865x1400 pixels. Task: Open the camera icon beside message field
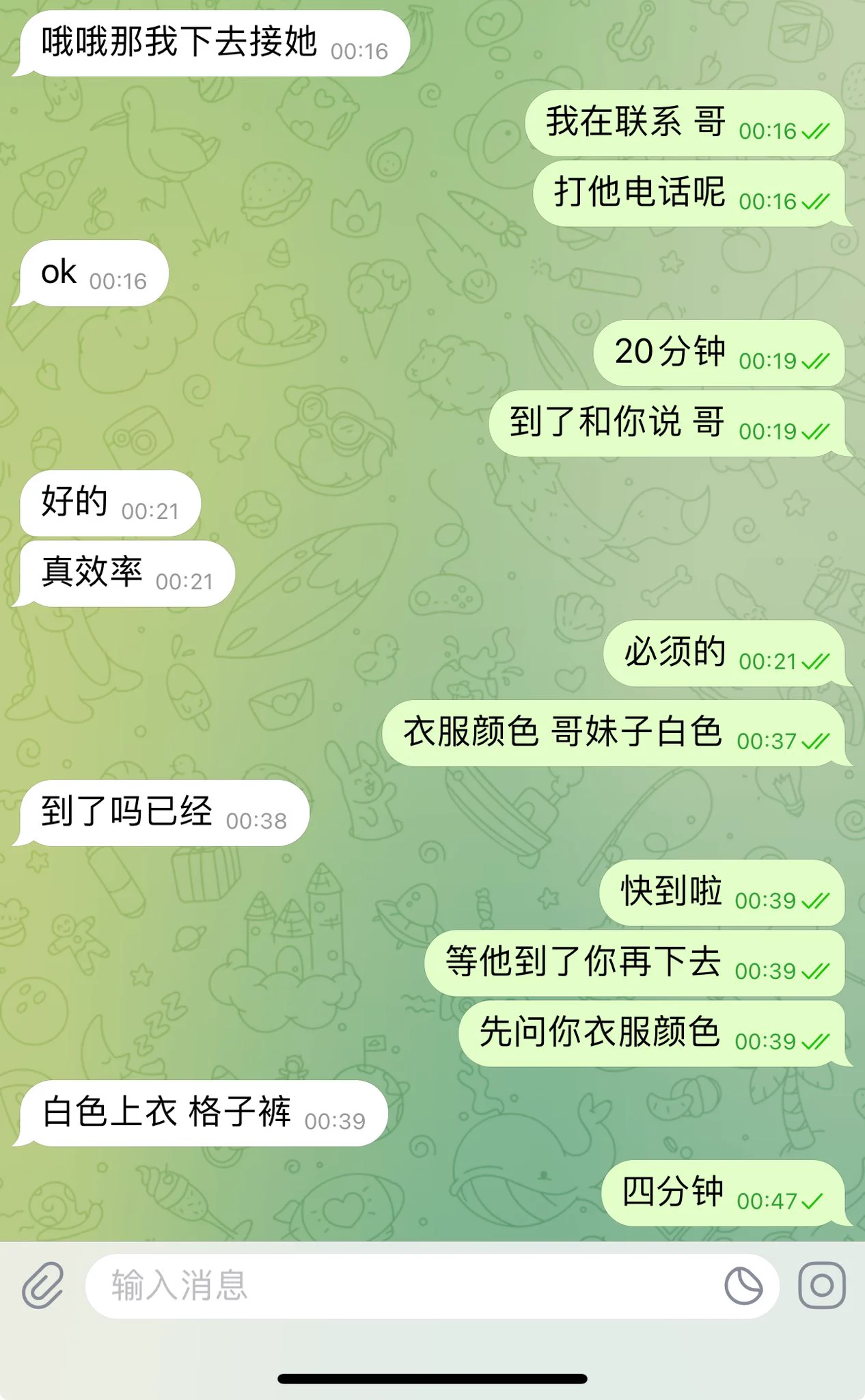[x=821, y=1286]
